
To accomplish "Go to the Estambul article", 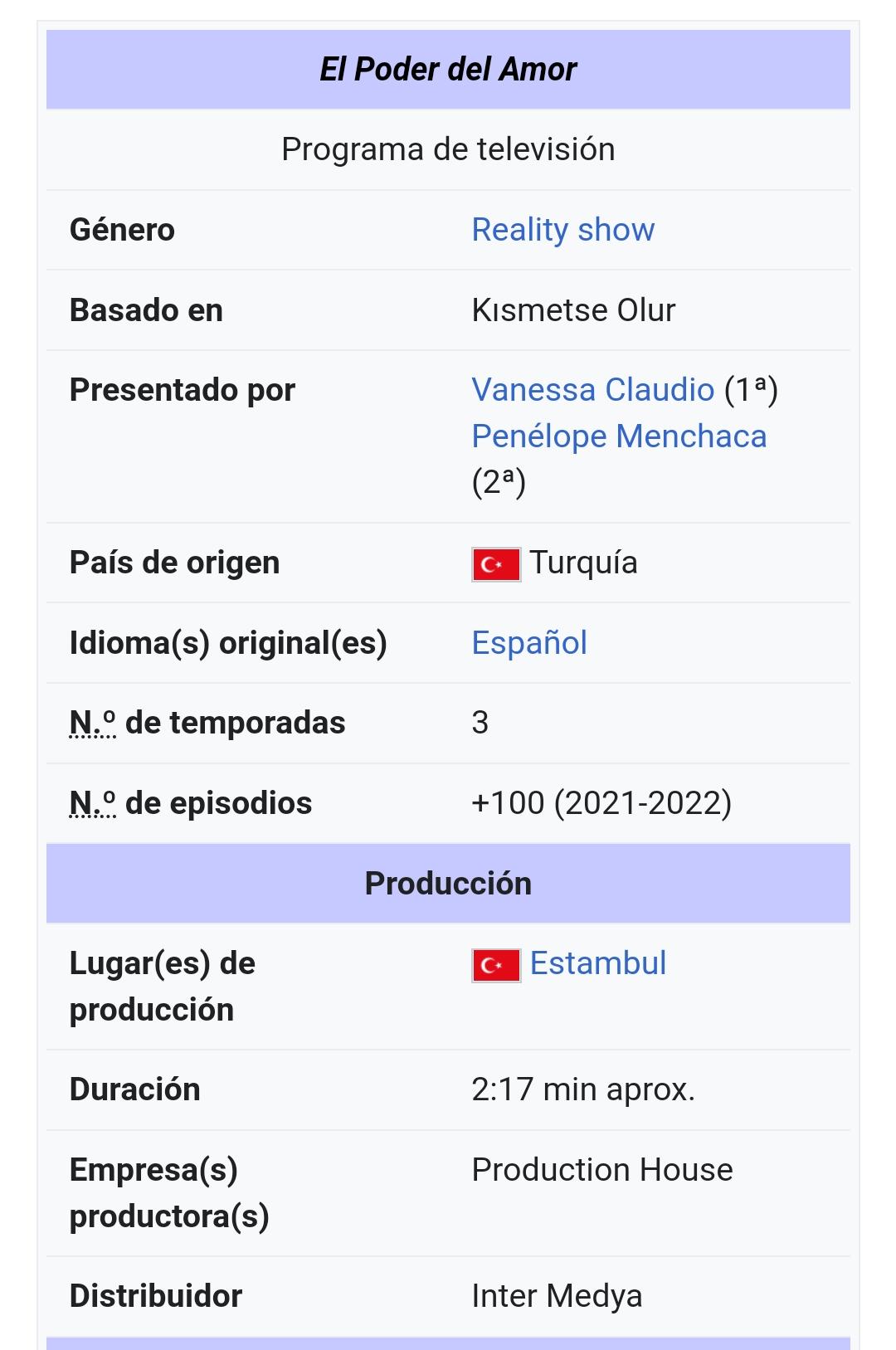I will tap(597, 963).
